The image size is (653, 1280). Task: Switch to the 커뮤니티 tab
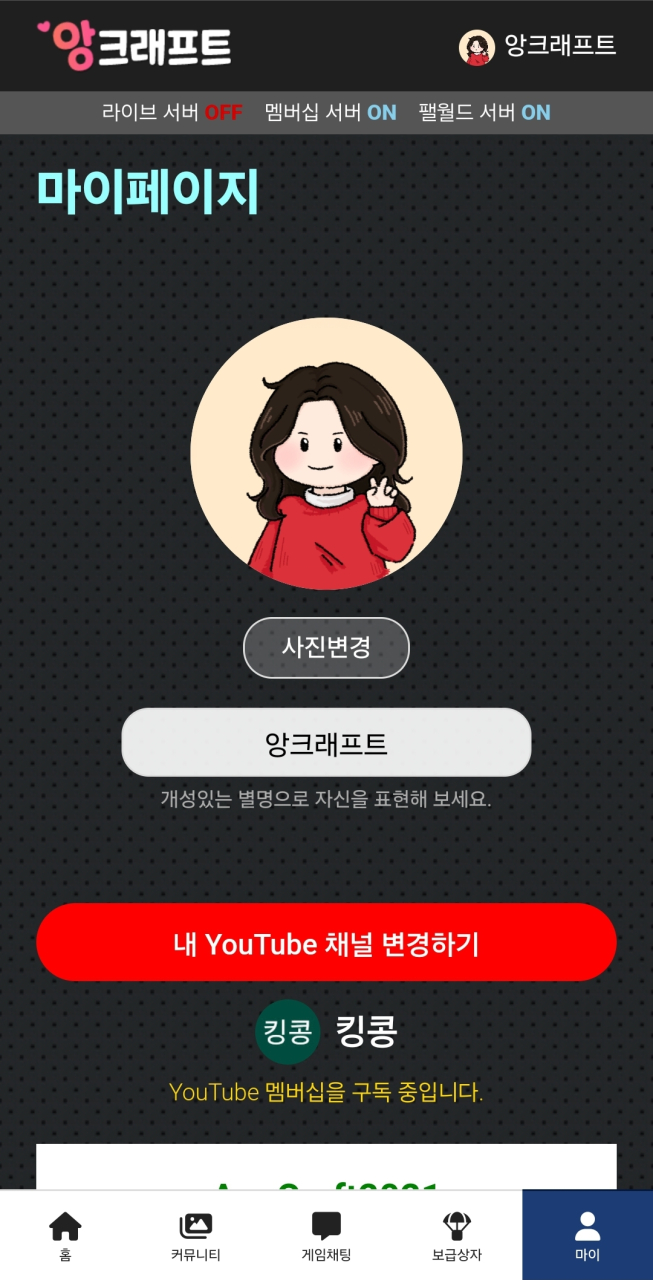point(195,1235)
